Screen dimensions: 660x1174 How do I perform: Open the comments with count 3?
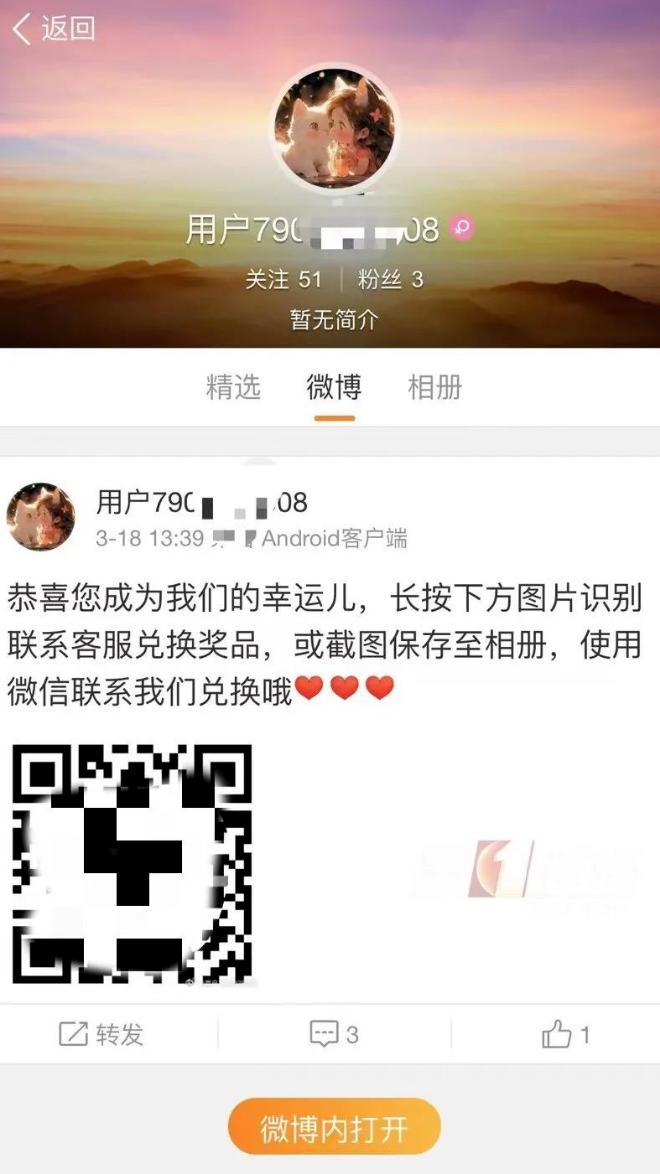point(334,1034)
